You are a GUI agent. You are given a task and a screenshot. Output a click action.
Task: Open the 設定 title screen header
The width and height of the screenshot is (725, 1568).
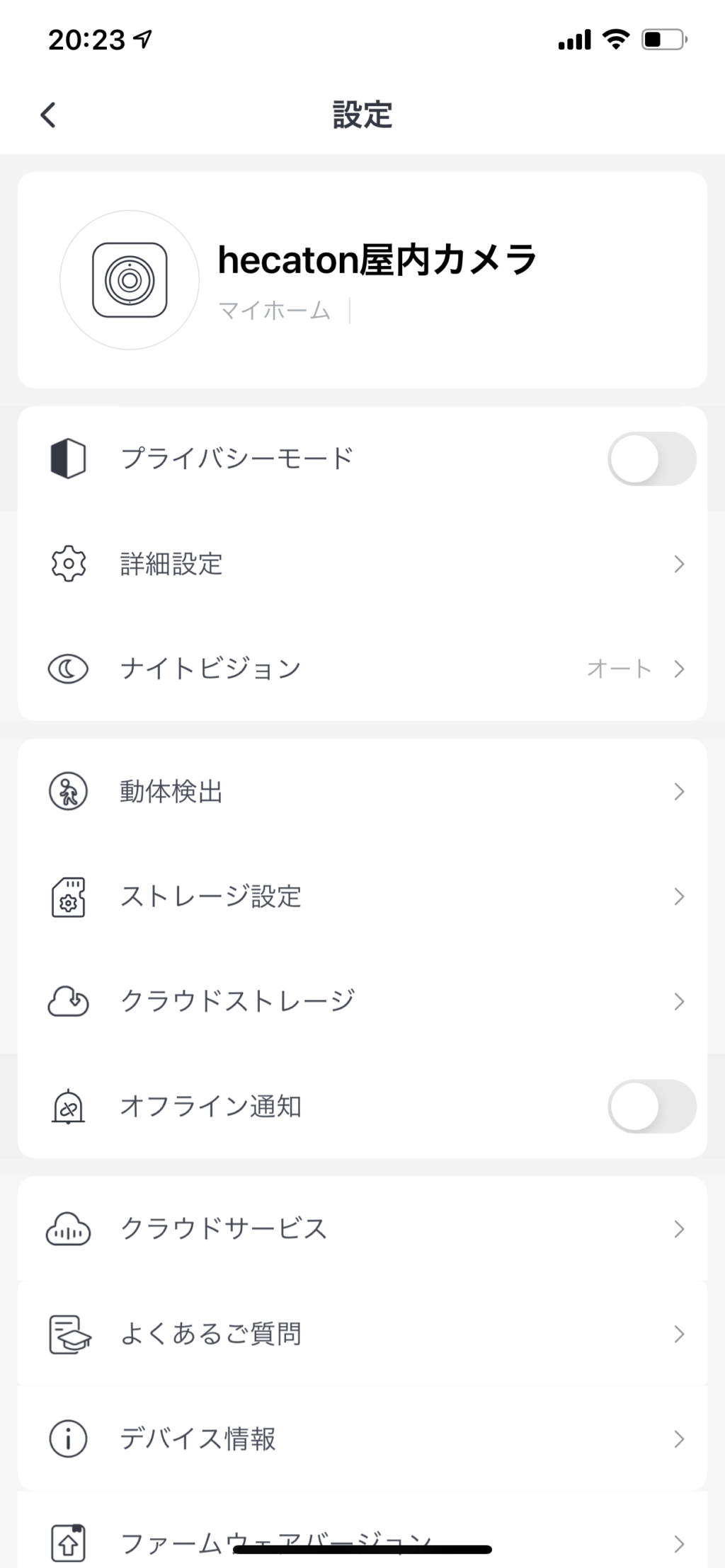click(x=362, y=114)
